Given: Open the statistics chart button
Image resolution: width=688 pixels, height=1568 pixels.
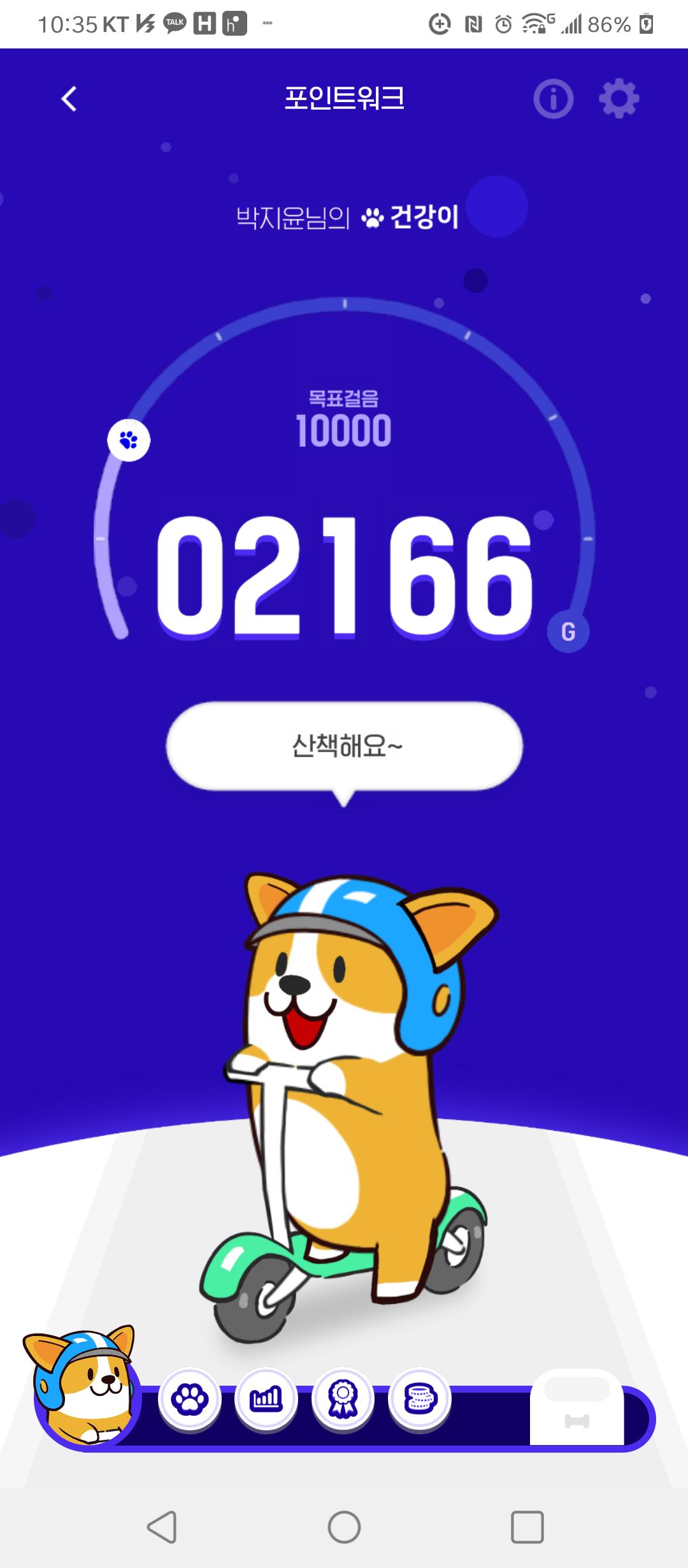Looking at the screenshot, I should pyautogui.click(x=266, y=1400).
